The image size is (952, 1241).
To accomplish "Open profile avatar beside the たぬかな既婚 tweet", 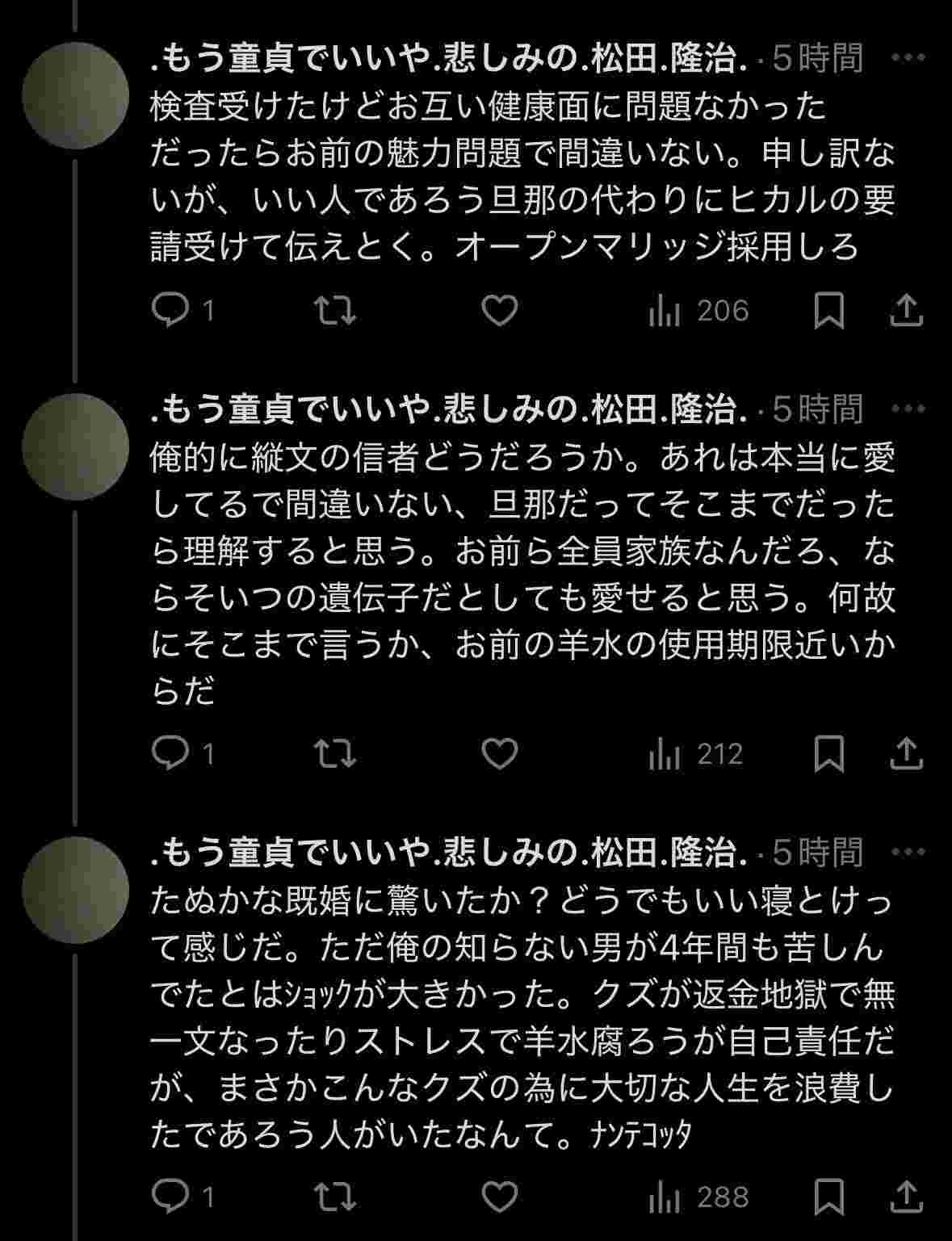I will pyautogui.click(x=76, y=890).
